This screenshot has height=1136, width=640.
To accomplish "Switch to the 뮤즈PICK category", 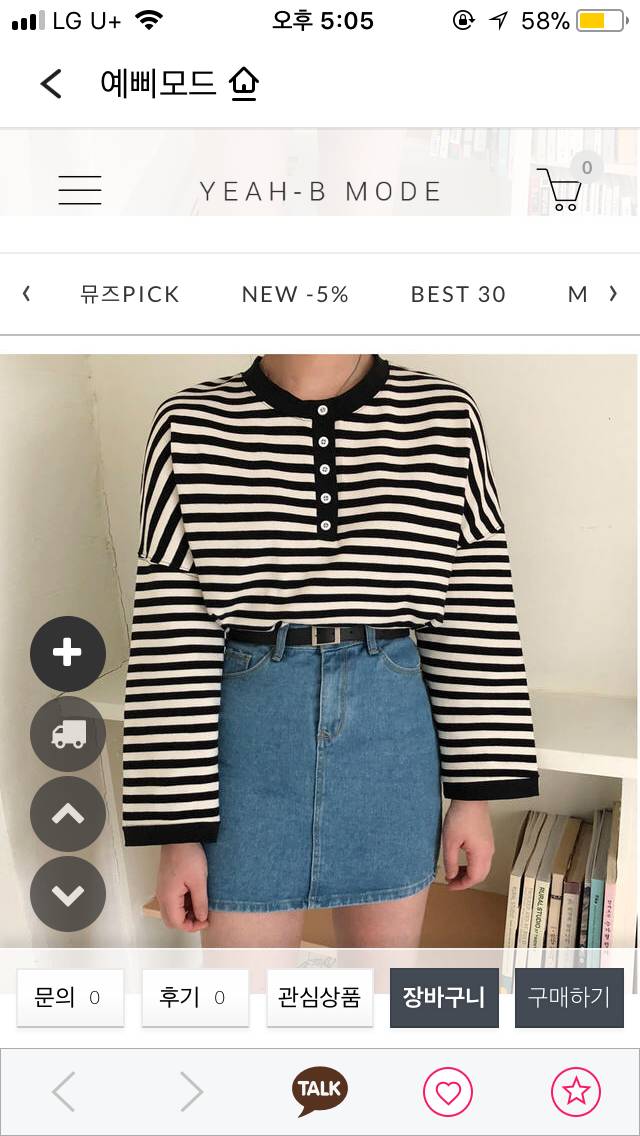I will click(130, 294).
